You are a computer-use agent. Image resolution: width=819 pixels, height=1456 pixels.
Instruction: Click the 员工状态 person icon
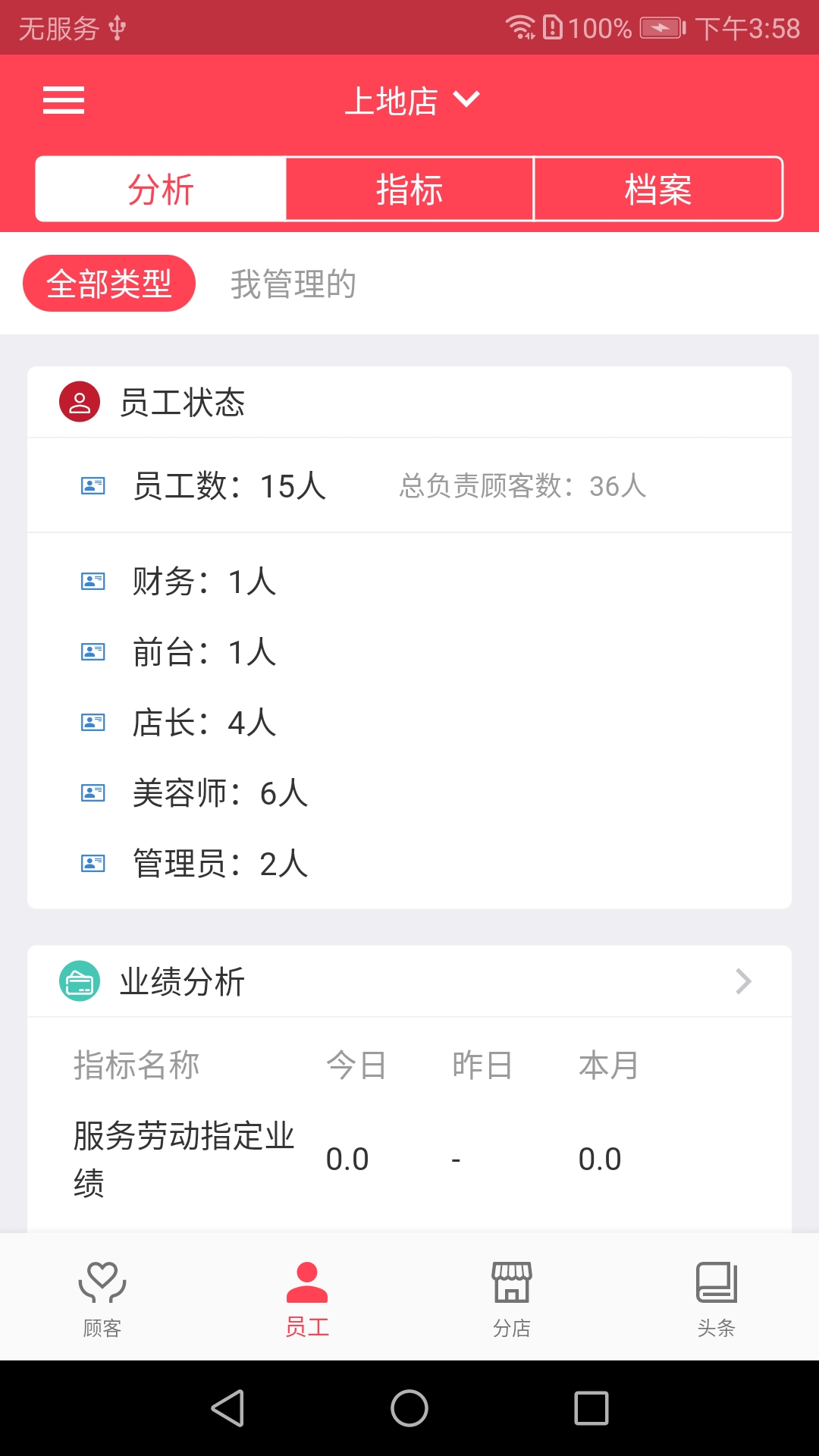78,402
